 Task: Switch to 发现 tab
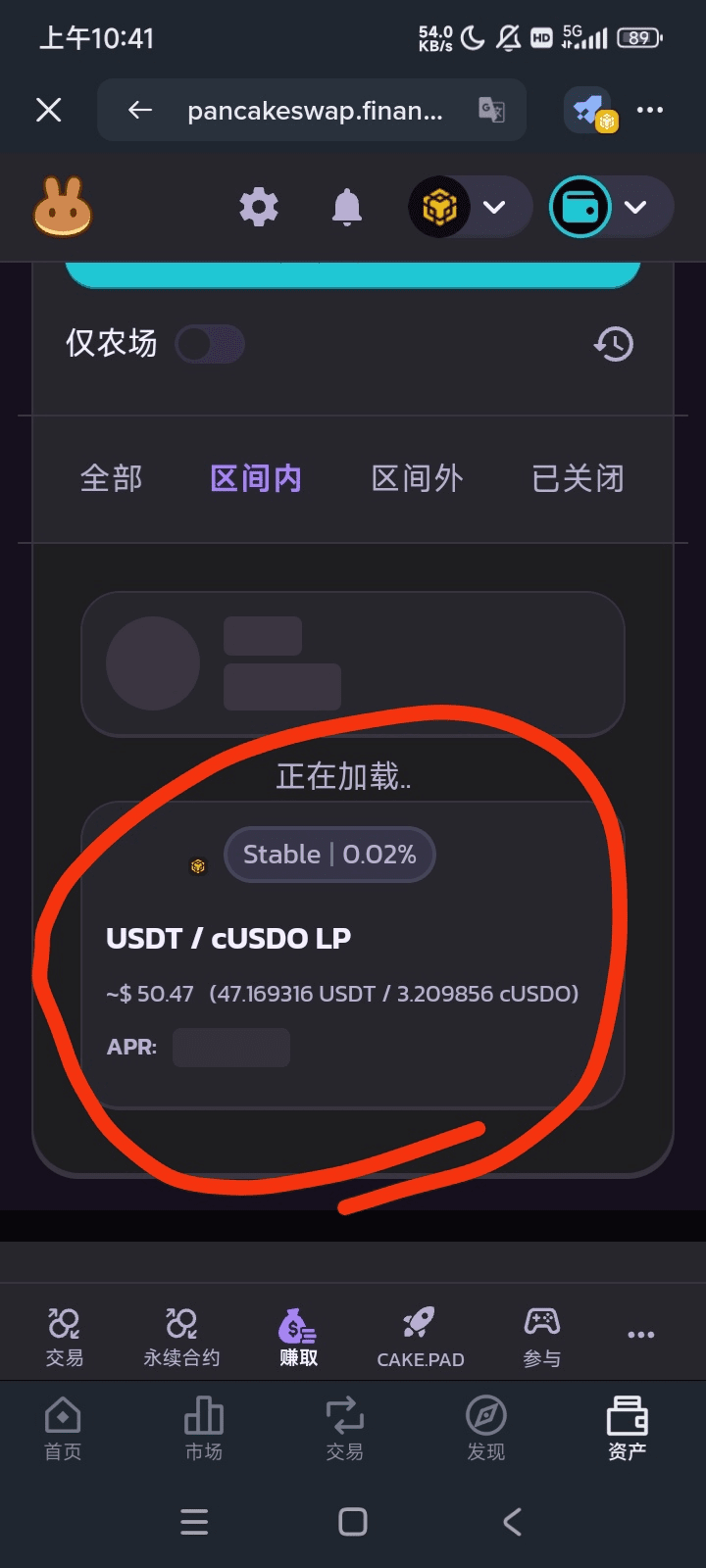tap(485, 1429)
